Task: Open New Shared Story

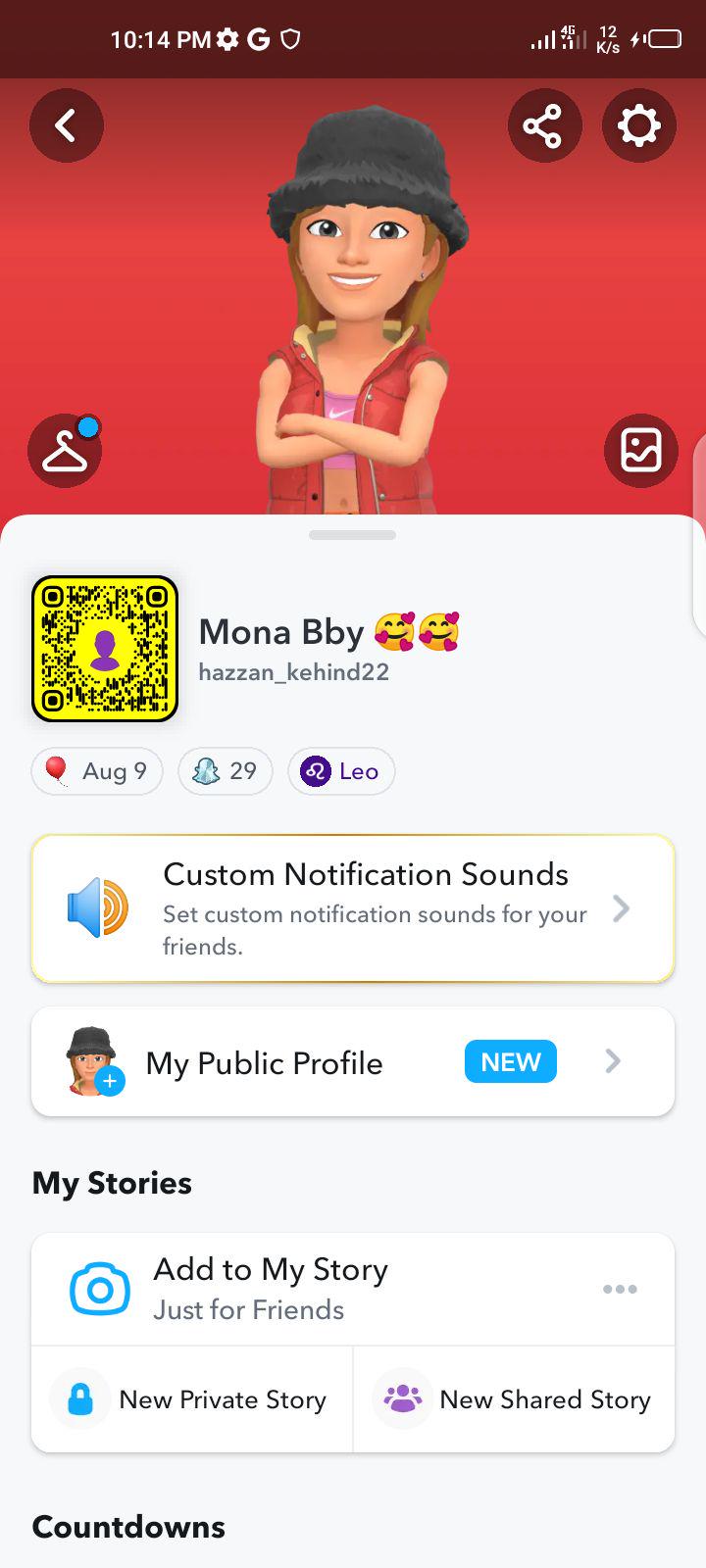Action: (x=514, y=1399)
